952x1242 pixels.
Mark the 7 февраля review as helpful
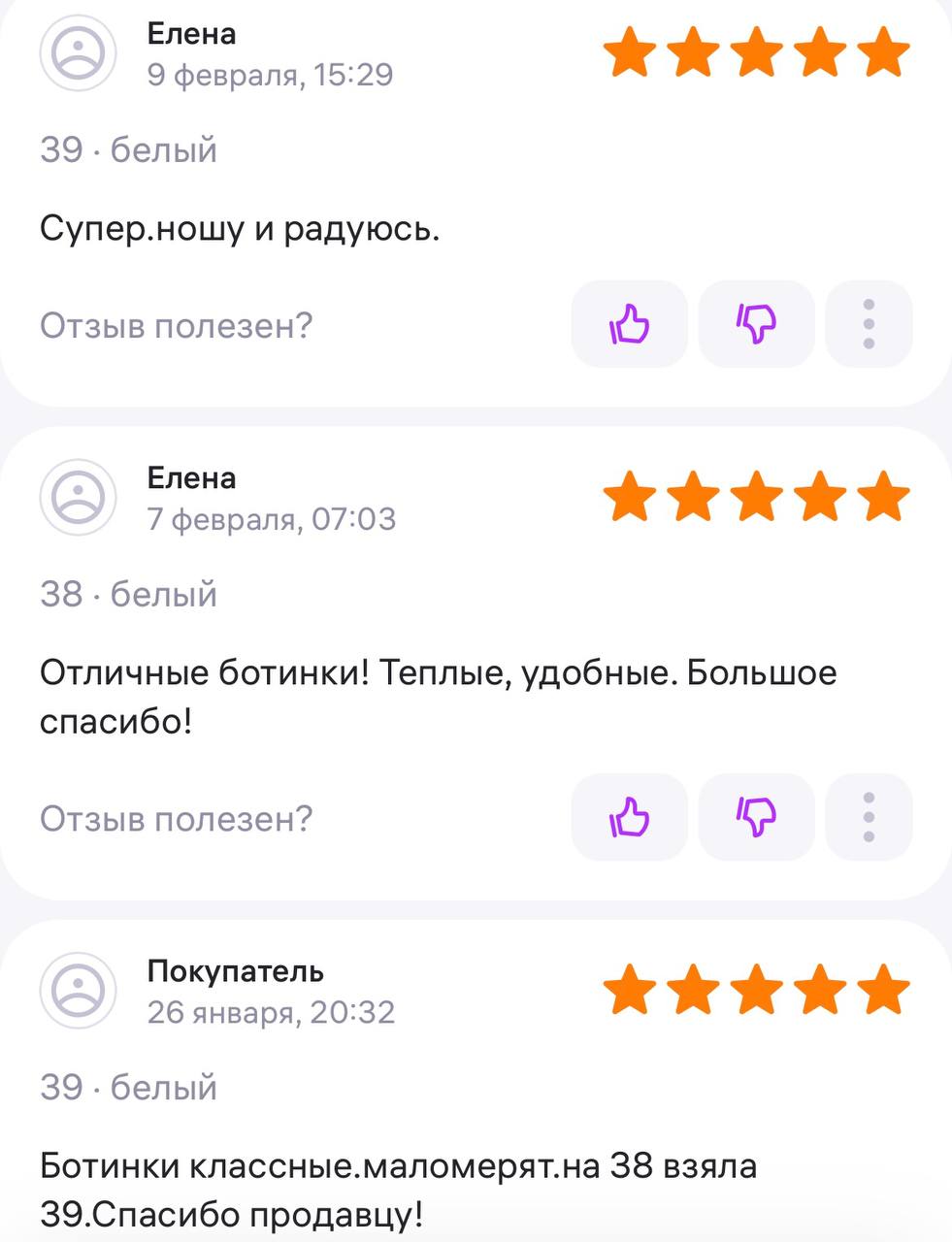pyautogui.click(x=629, y=817)
